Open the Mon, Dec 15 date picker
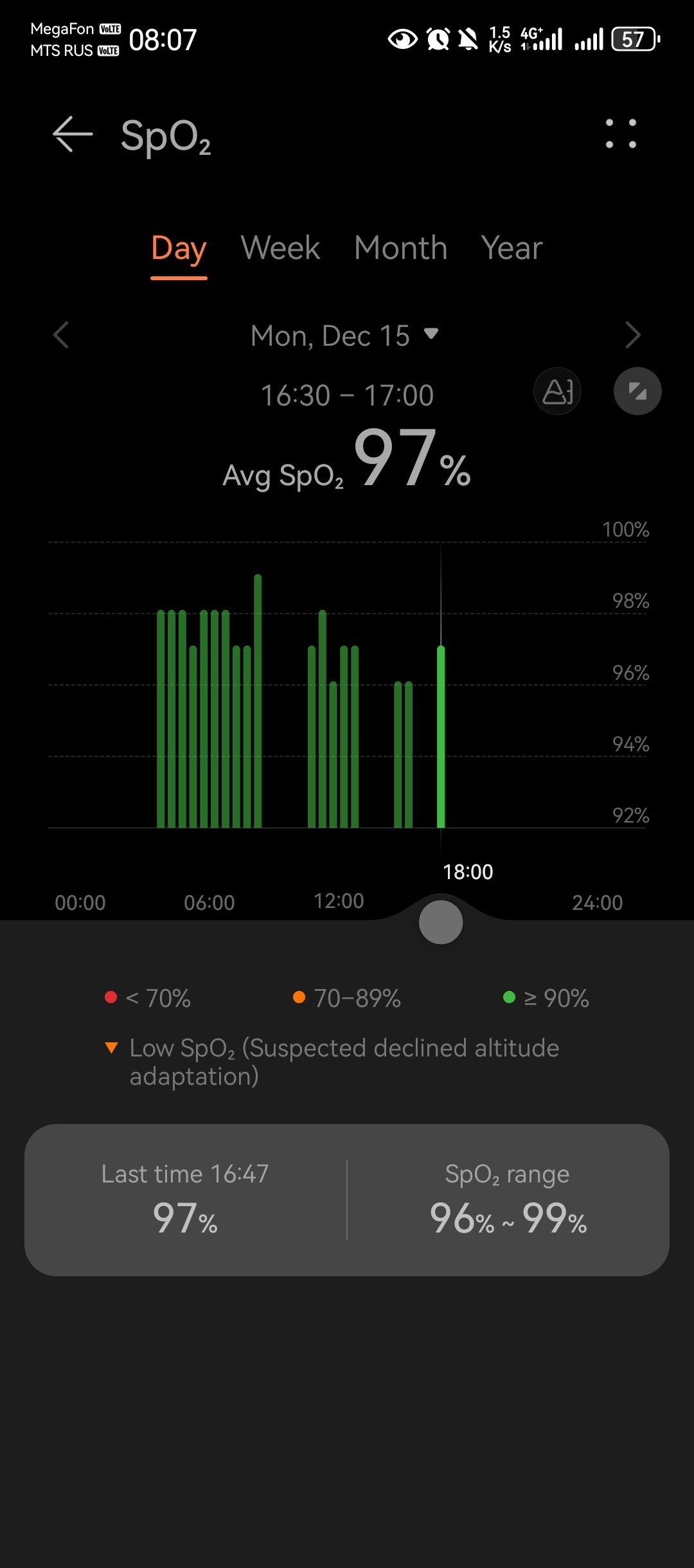This screenshot has height=1568, width=694. (x=344, y=335)
